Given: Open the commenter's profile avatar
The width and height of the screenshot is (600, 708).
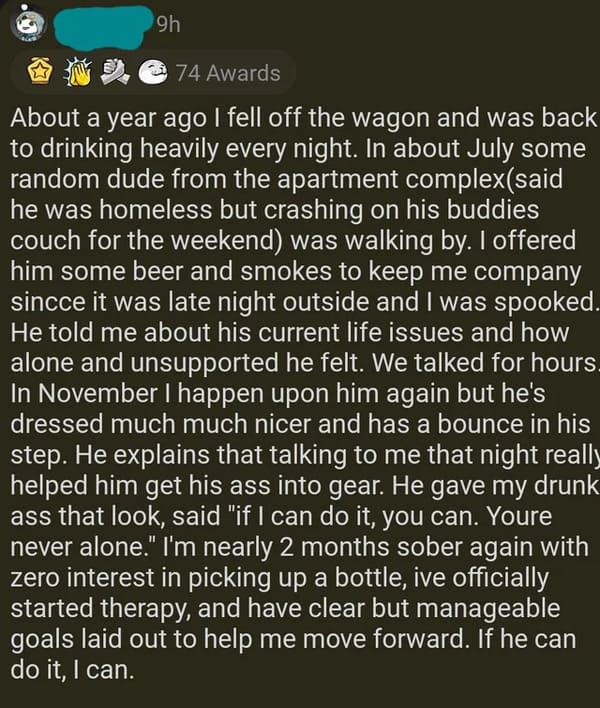Looking at the screenshot, I should click(x=27, y=25).
